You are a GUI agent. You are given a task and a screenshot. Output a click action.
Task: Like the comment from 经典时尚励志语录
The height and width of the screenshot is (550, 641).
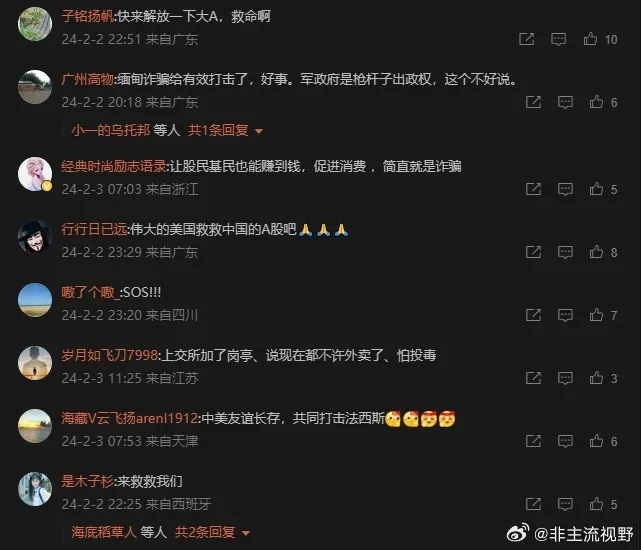pyautogui.click(x=596, y=188)
